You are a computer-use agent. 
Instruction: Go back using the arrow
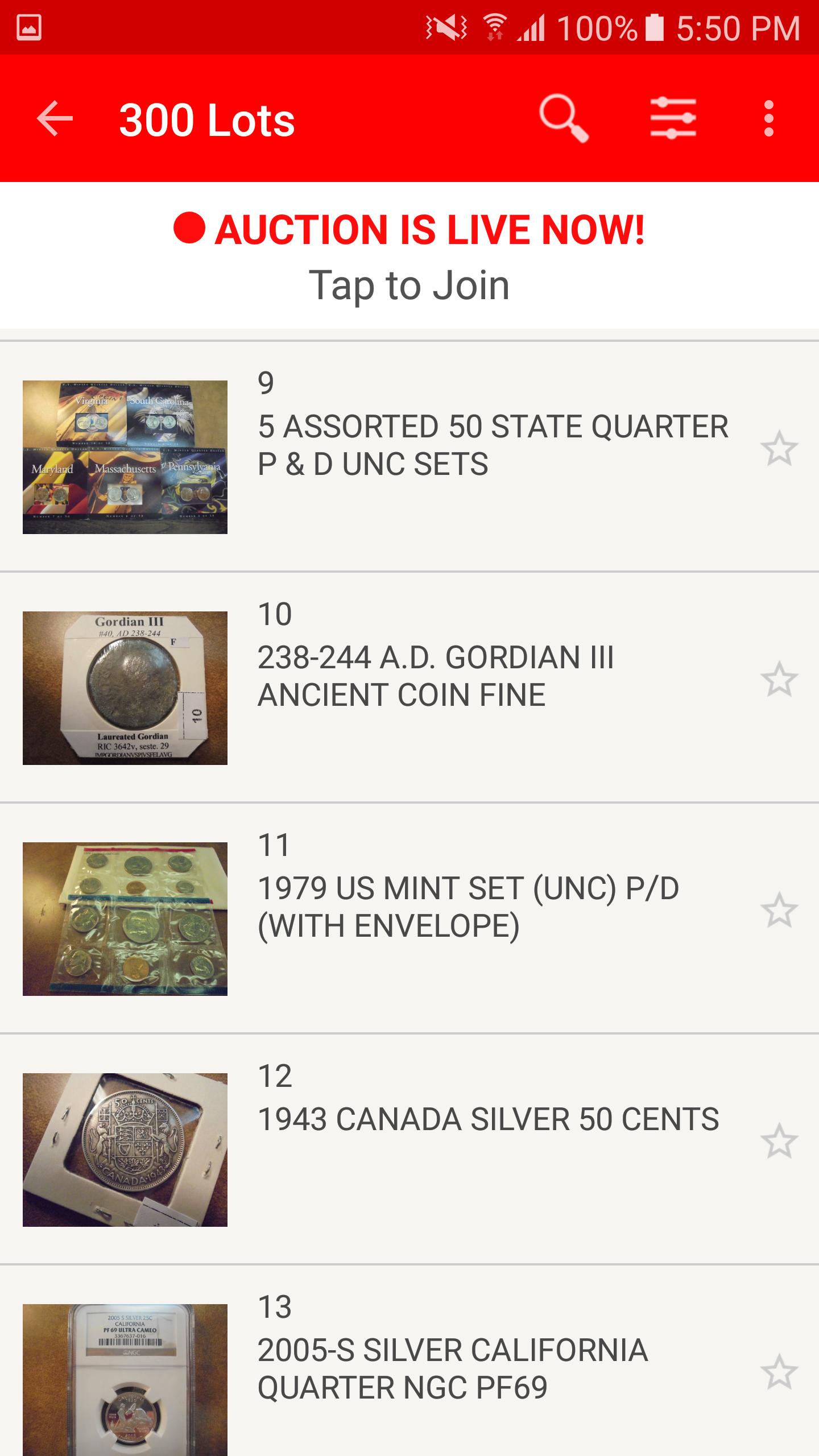[x=55, y=119]
